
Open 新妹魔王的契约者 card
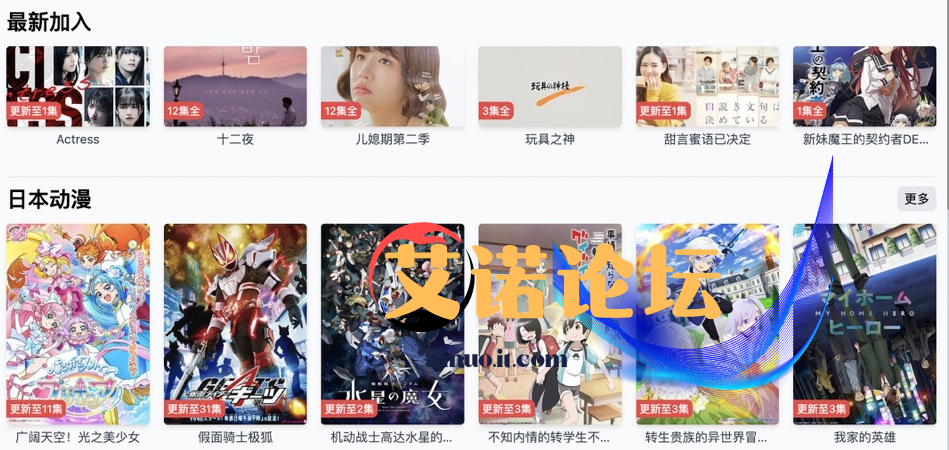pos(864,86)
